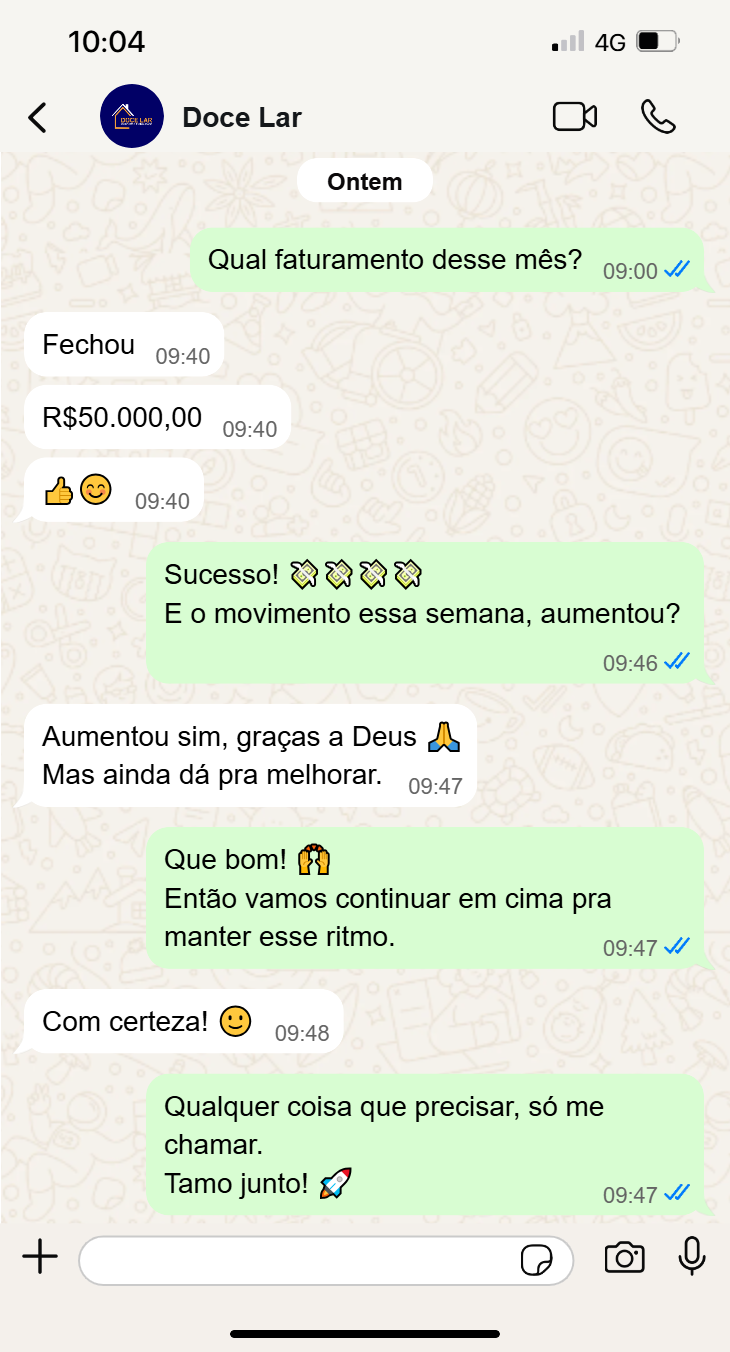Open the attachment plus menu
The height and width of the screenshot is (1352, 730).
point(40,1257)
